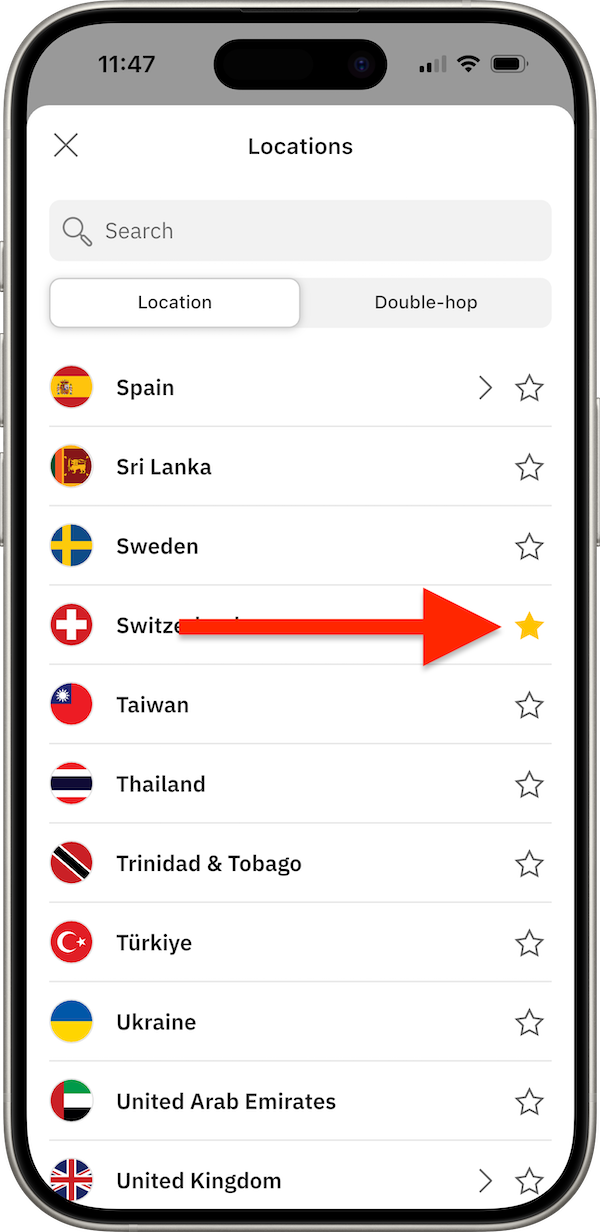Expand United Kingdom's chevron
This screenshot has width=600, height=1232.
click(485, 1181)
